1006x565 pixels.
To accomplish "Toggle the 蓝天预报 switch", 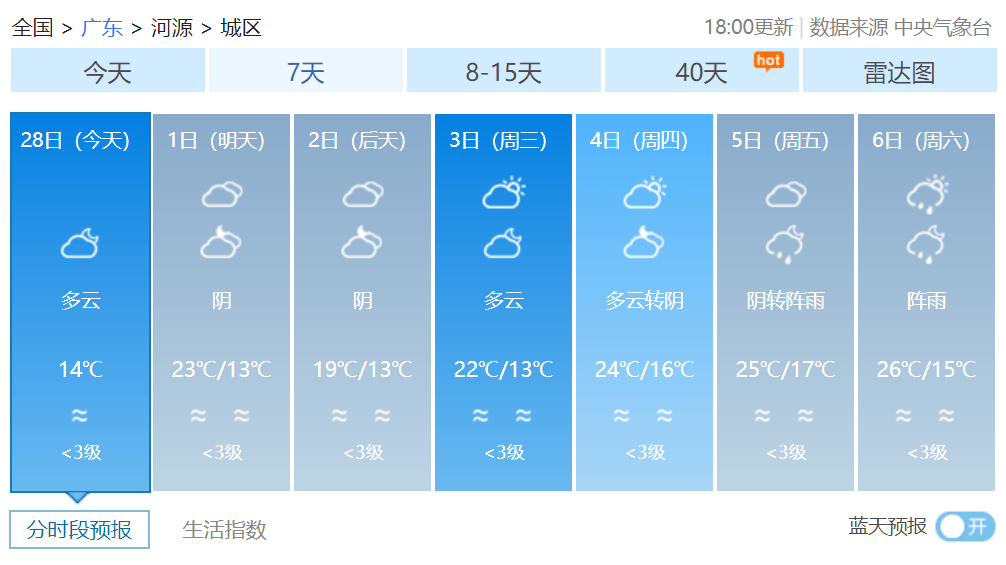I will click(x=965, y=526).
